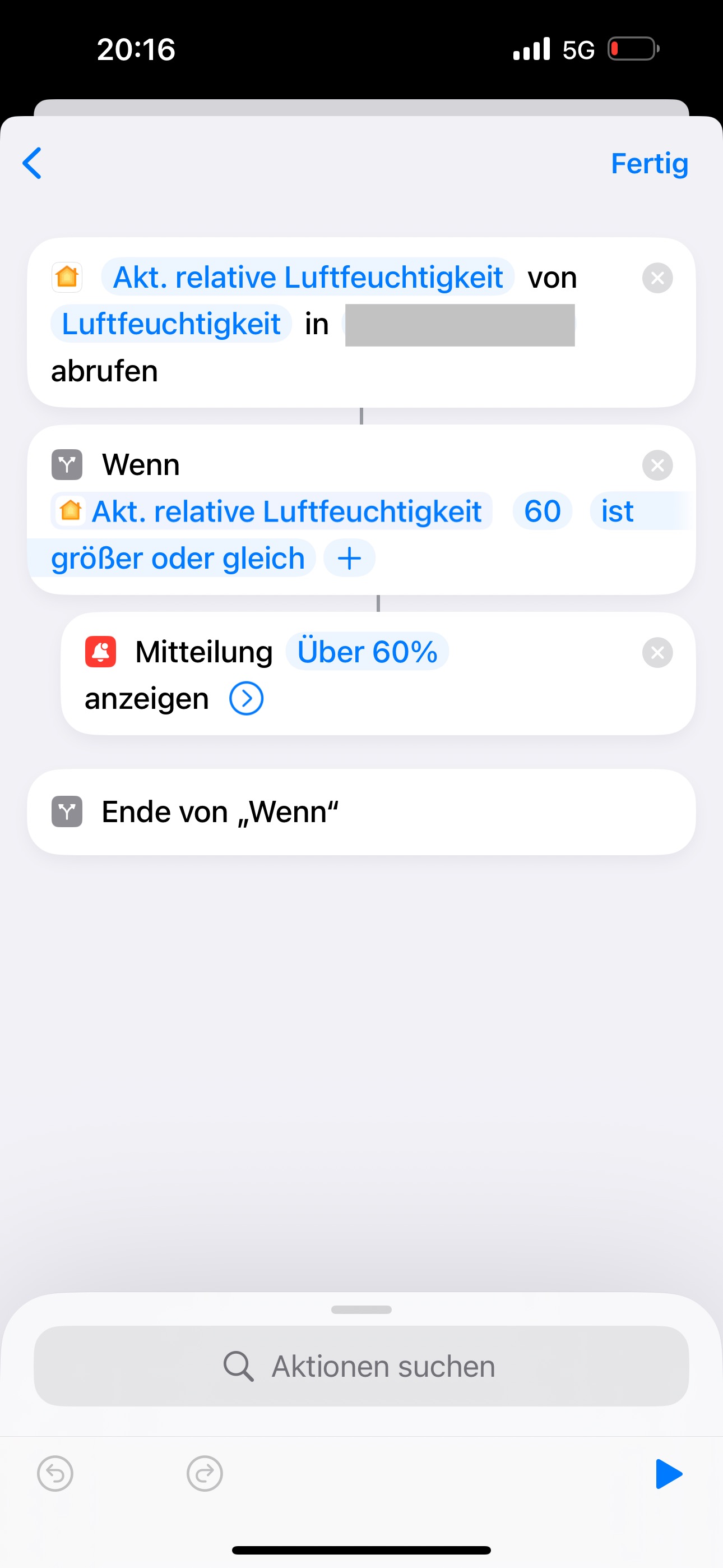
Task: Add another condition with the plus
Action: tap(349, 558)
